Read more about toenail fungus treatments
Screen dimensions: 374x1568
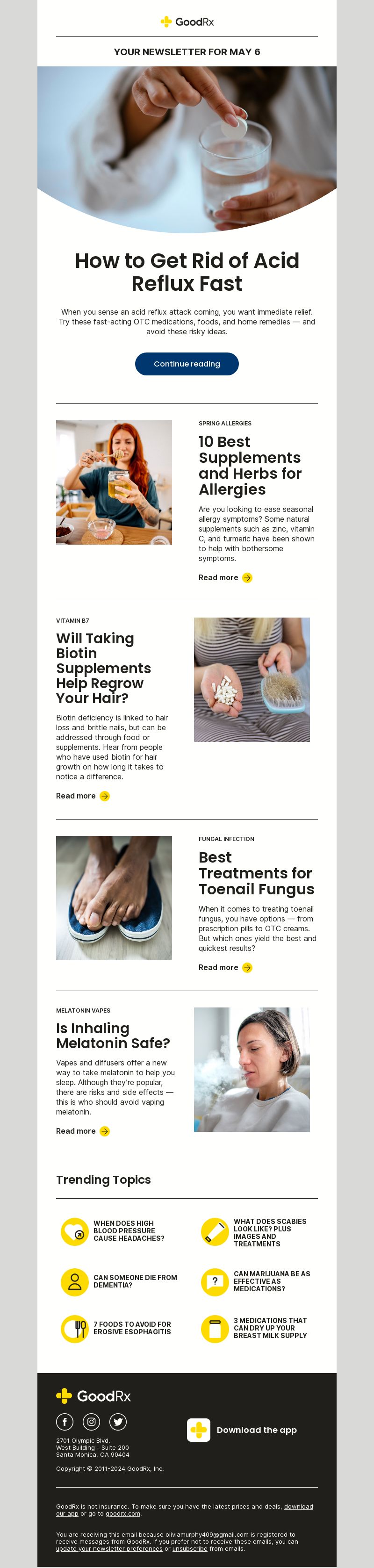pyautogui.click(x=225, y=967)
